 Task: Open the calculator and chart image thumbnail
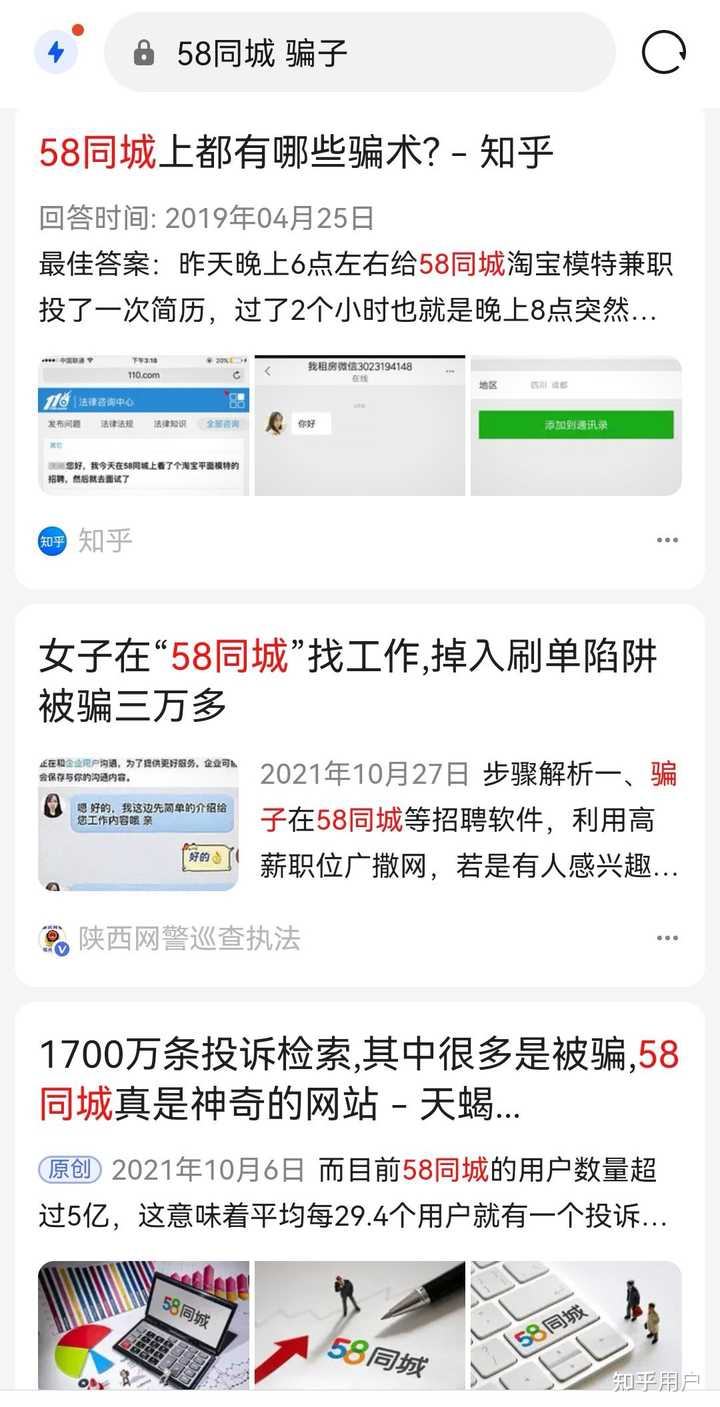pos(144,1326)
